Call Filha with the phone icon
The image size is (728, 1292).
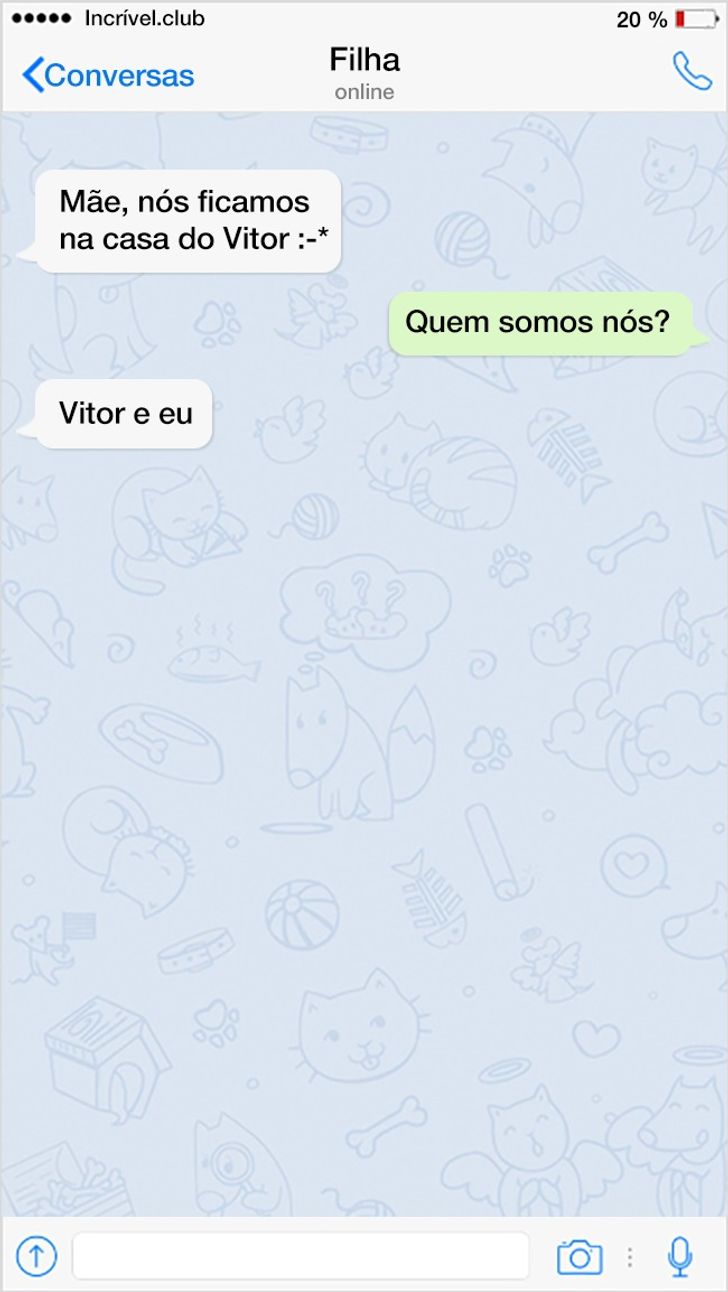(x=692, y=71)
